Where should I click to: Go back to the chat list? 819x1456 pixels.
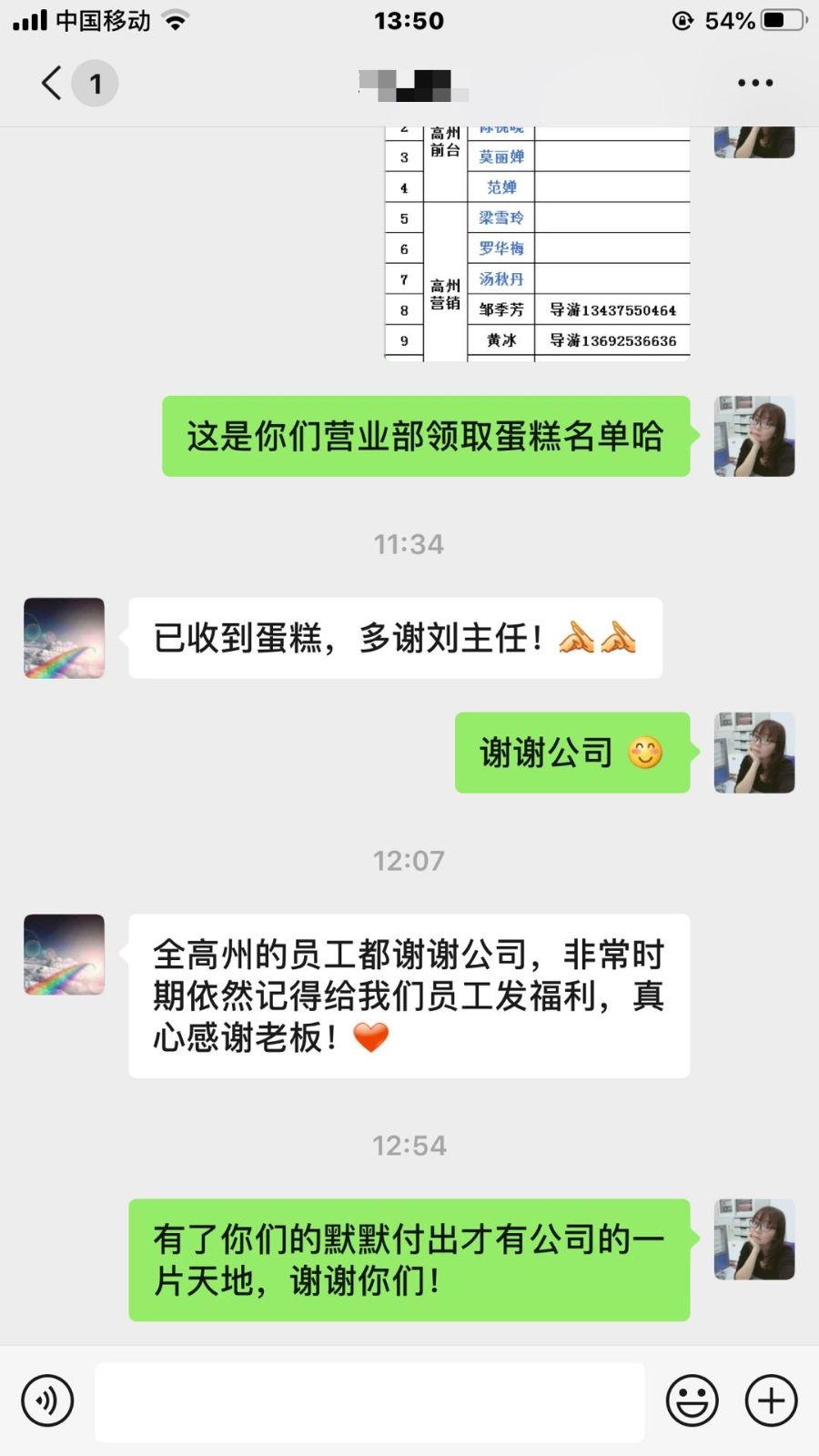point(53,83)
